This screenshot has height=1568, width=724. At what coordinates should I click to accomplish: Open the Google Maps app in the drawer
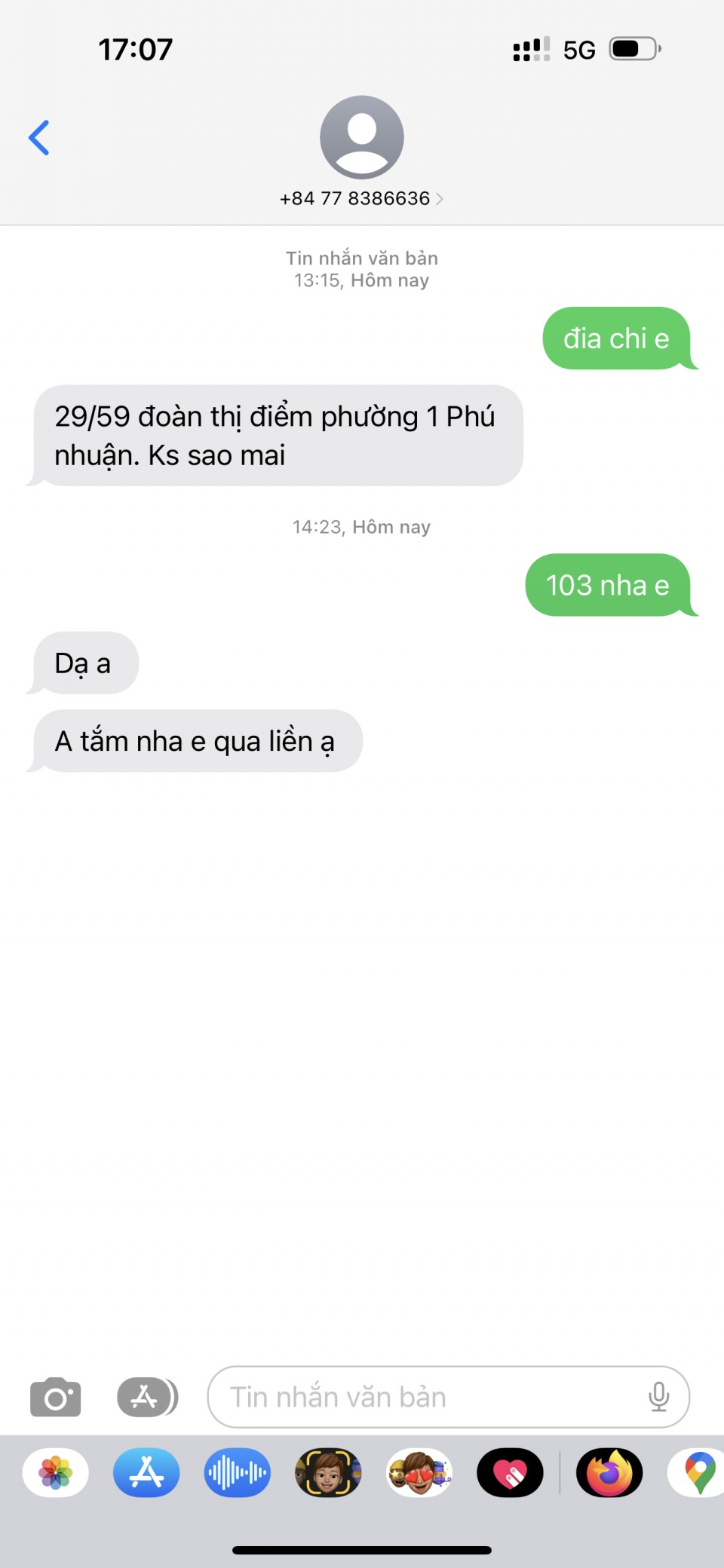click(698, 1472)
